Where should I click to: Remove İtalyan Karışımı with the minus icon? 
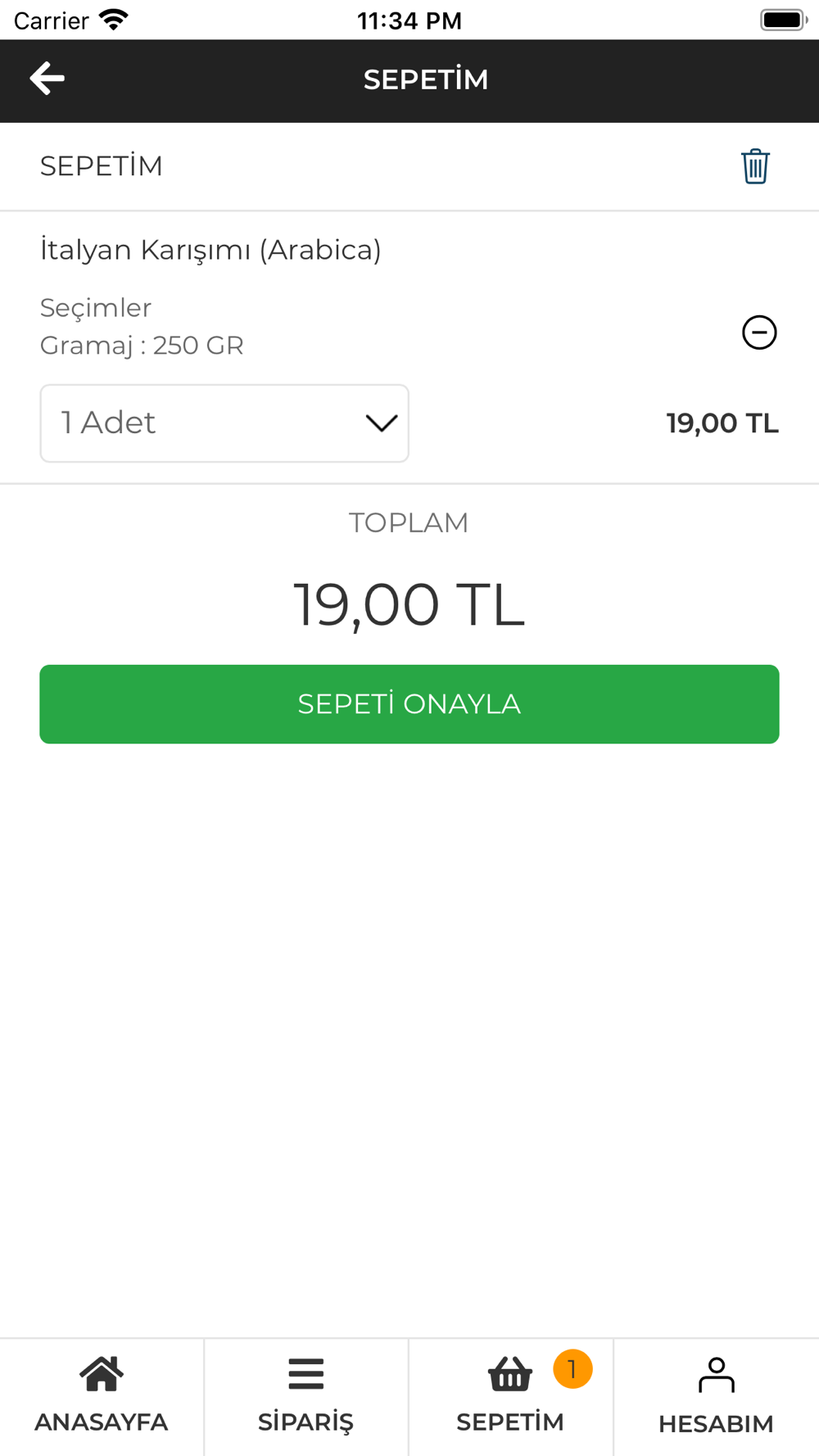tap(759, 332)
